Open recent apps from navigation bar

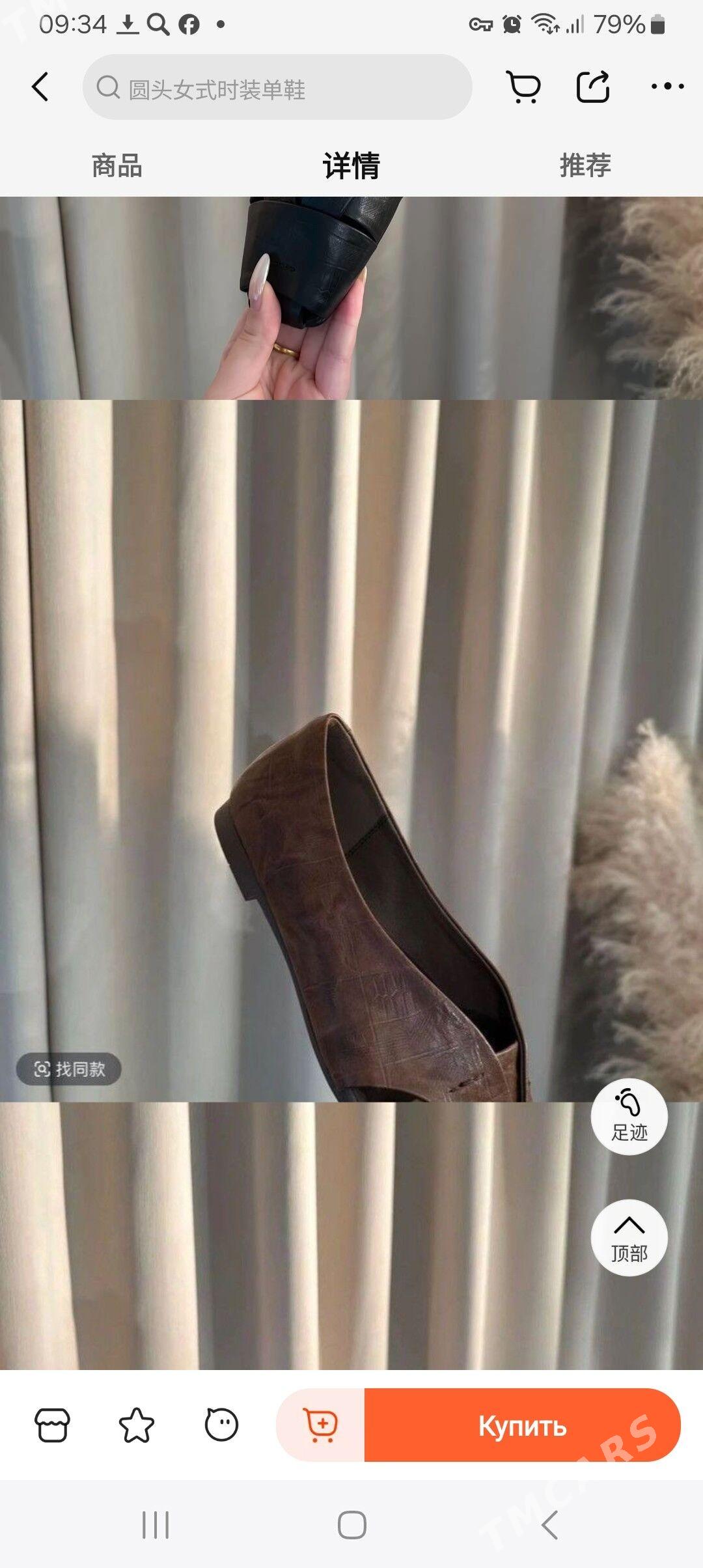point(156,1524)
